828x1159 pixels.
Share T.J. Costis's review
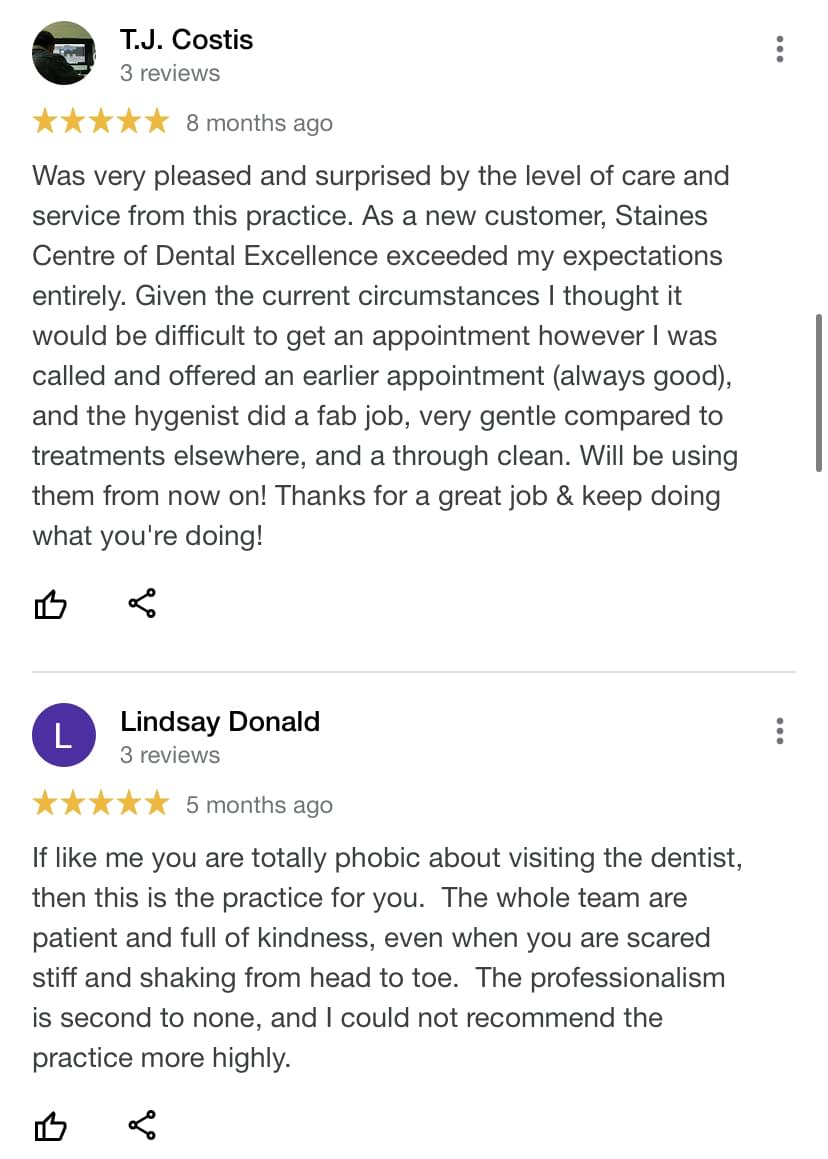(x=142, y=603)
